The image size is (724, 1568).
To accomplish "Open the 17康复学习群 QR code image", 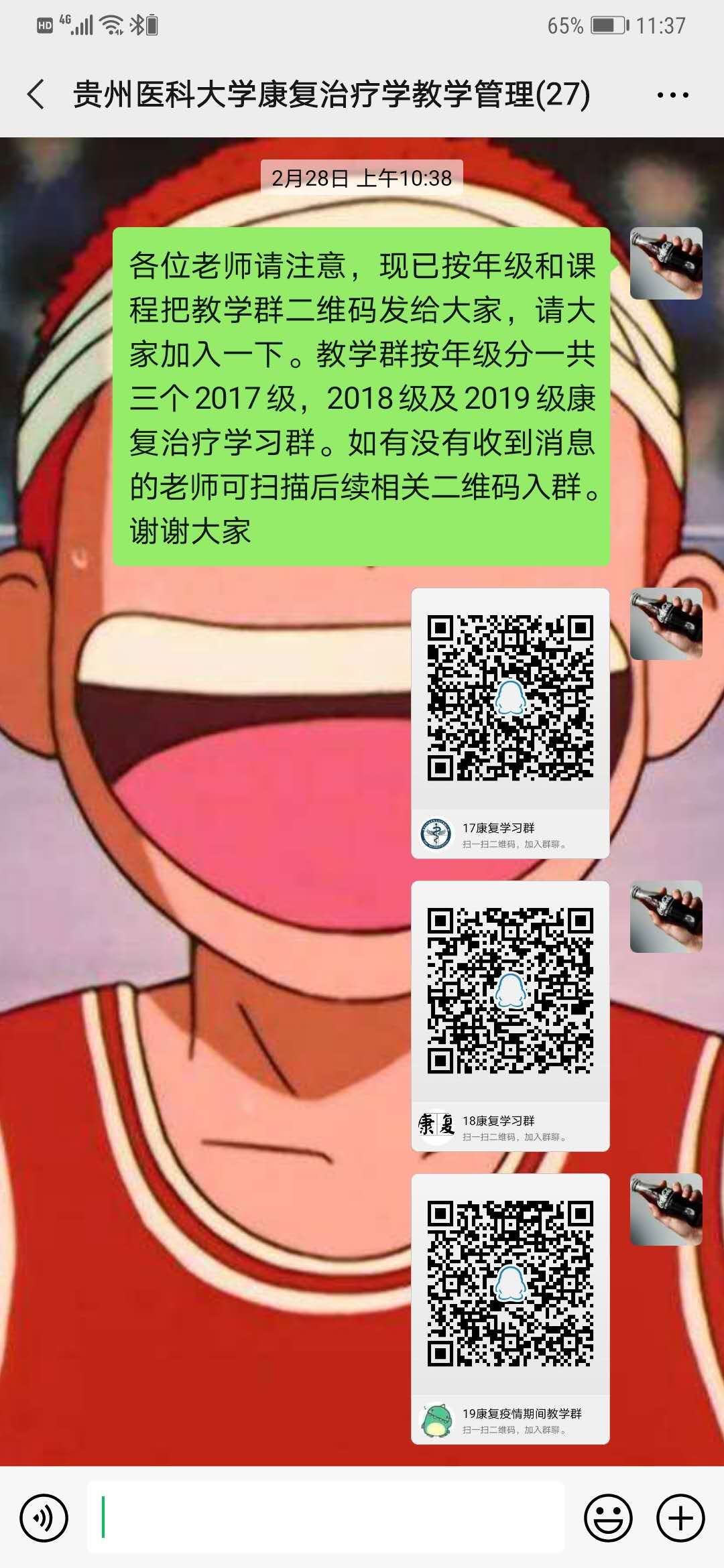I will coord(510,722).
